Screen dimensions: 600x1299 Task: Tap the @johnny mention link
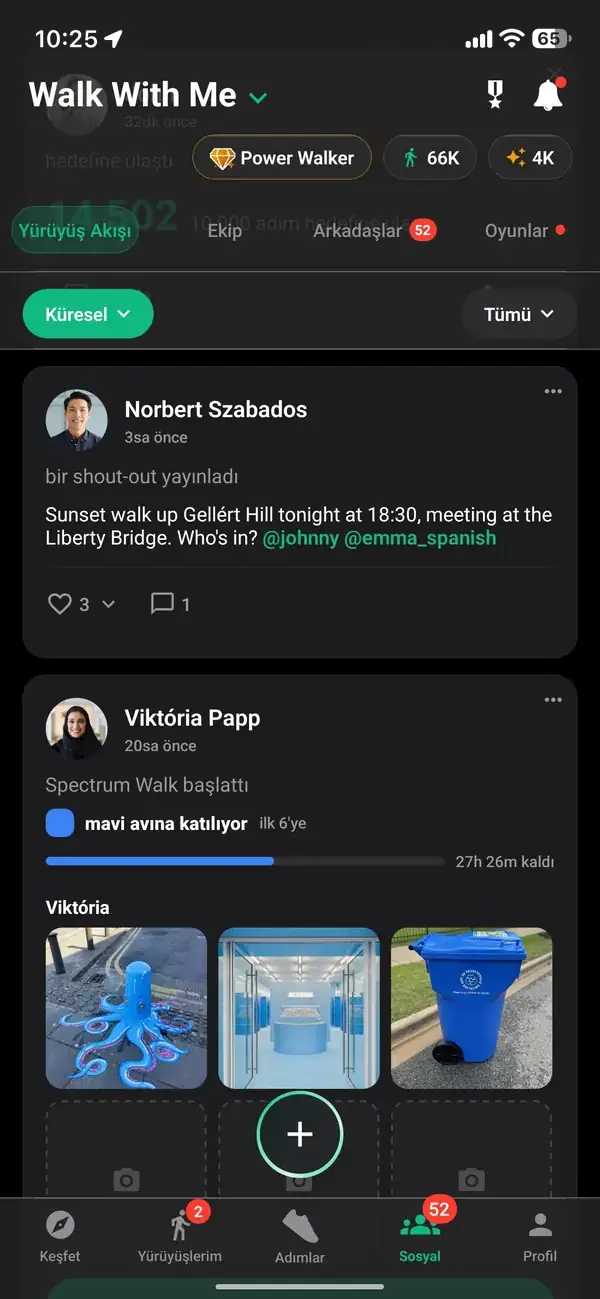(301, 538)
